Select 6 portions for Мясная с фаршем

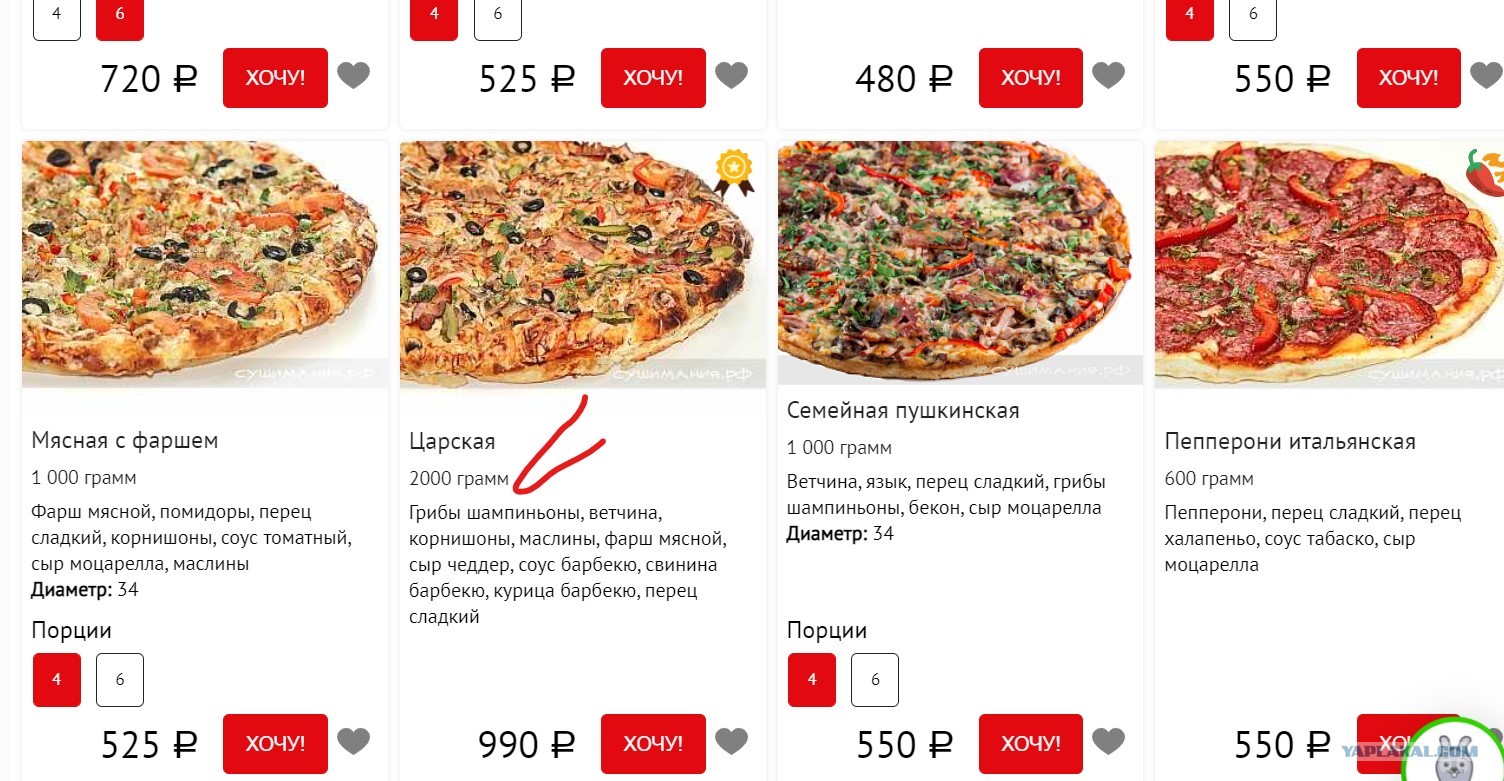120,680
